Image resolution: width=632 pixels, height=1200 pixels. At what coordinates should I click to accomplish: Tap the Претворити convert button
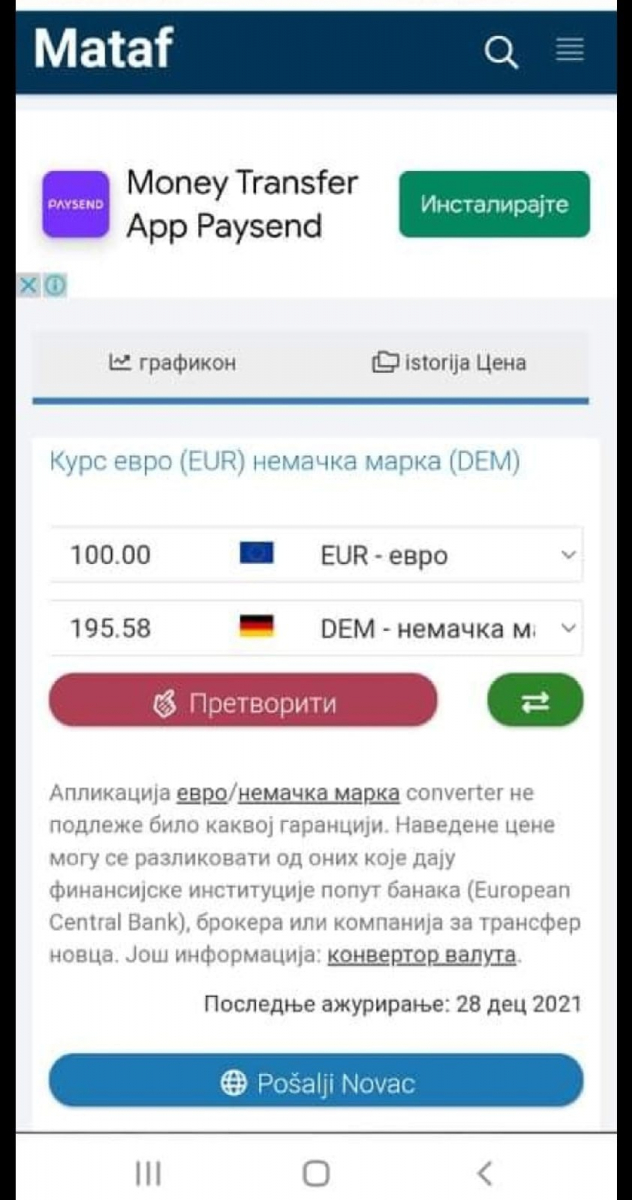243,702
